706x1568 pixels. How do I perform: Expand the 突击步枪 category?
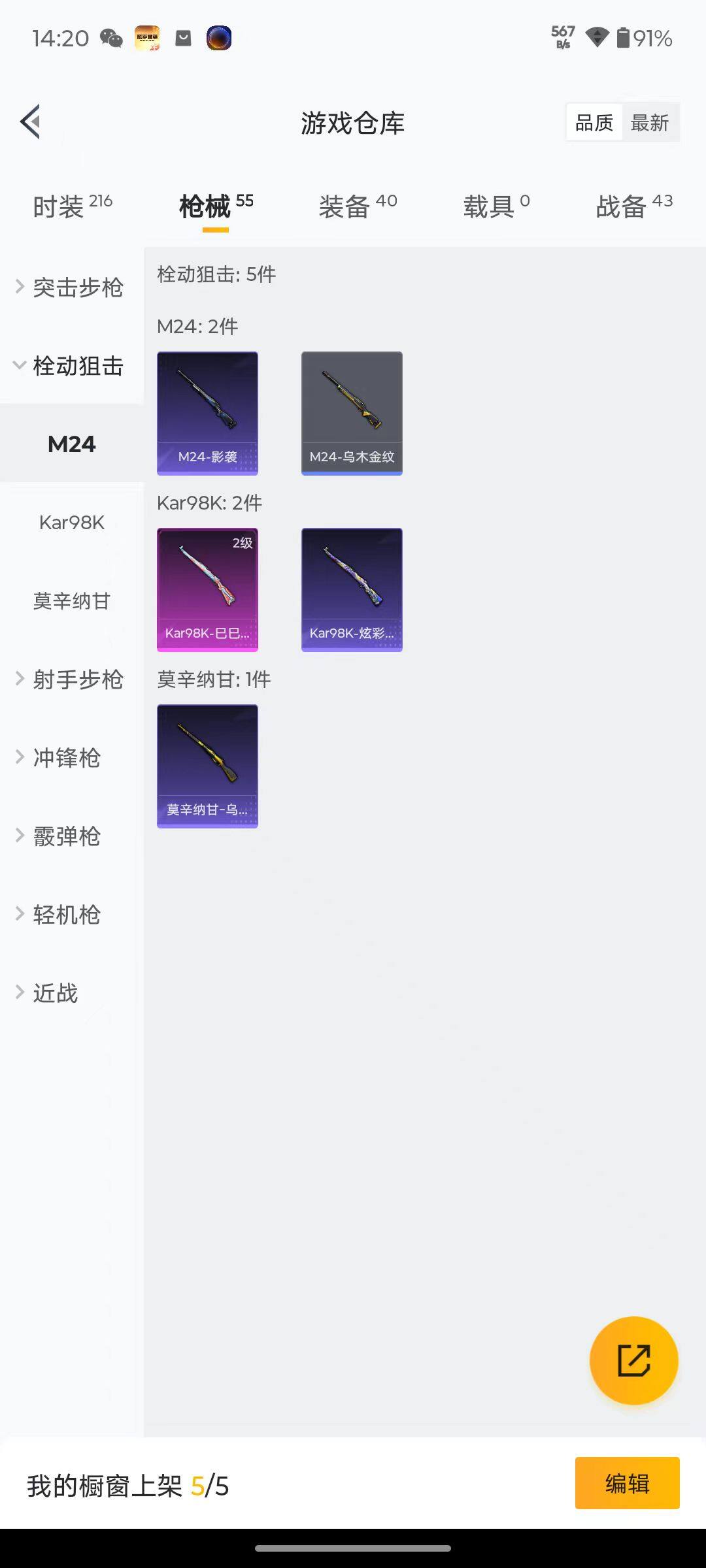pyautogui.click(x=71, y=287)
